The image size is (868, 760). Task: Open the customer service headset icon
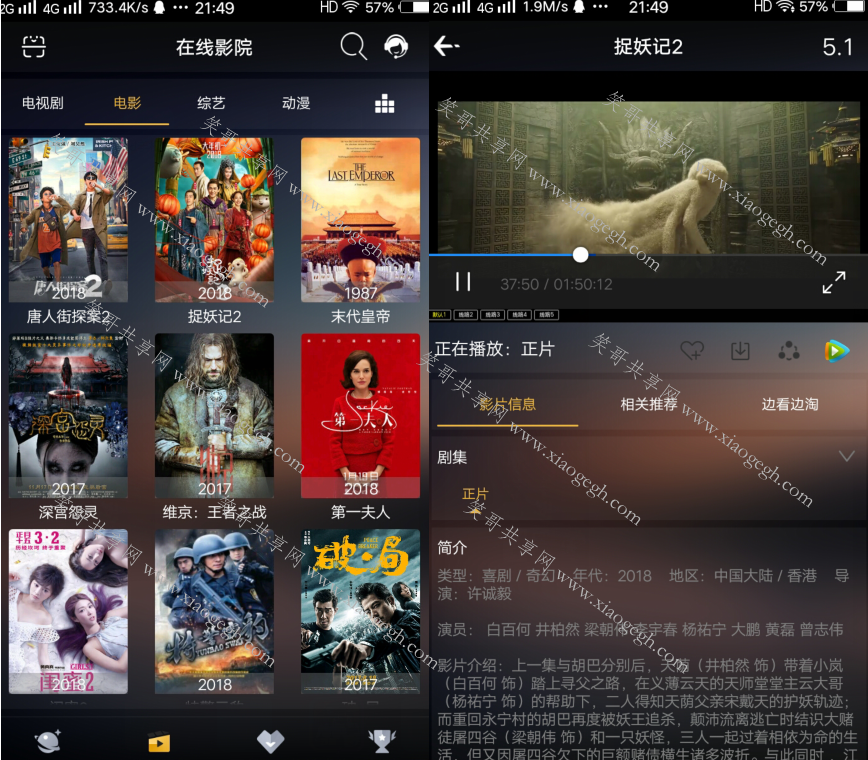pos(397,46)
